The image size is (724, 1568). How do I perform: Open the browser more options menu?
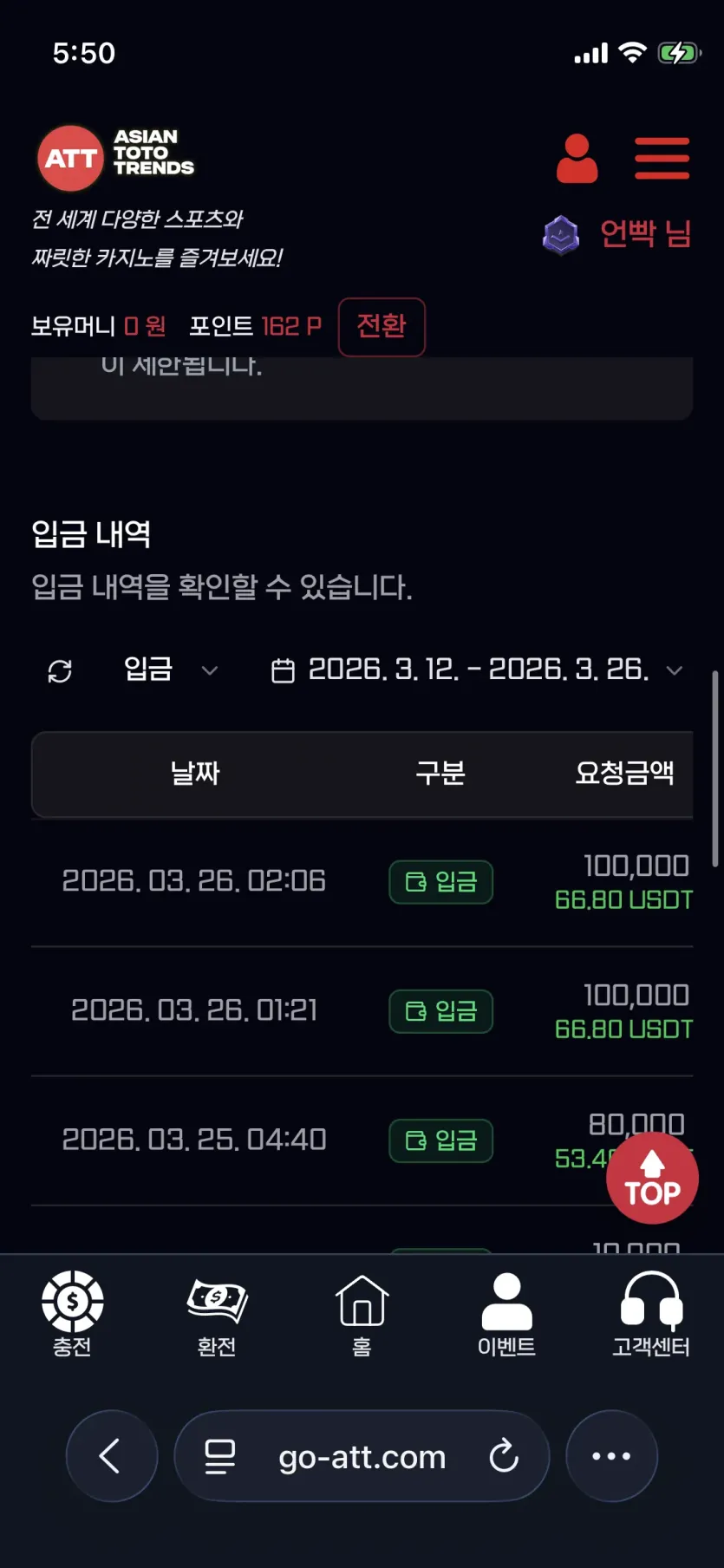[611, 1456]
